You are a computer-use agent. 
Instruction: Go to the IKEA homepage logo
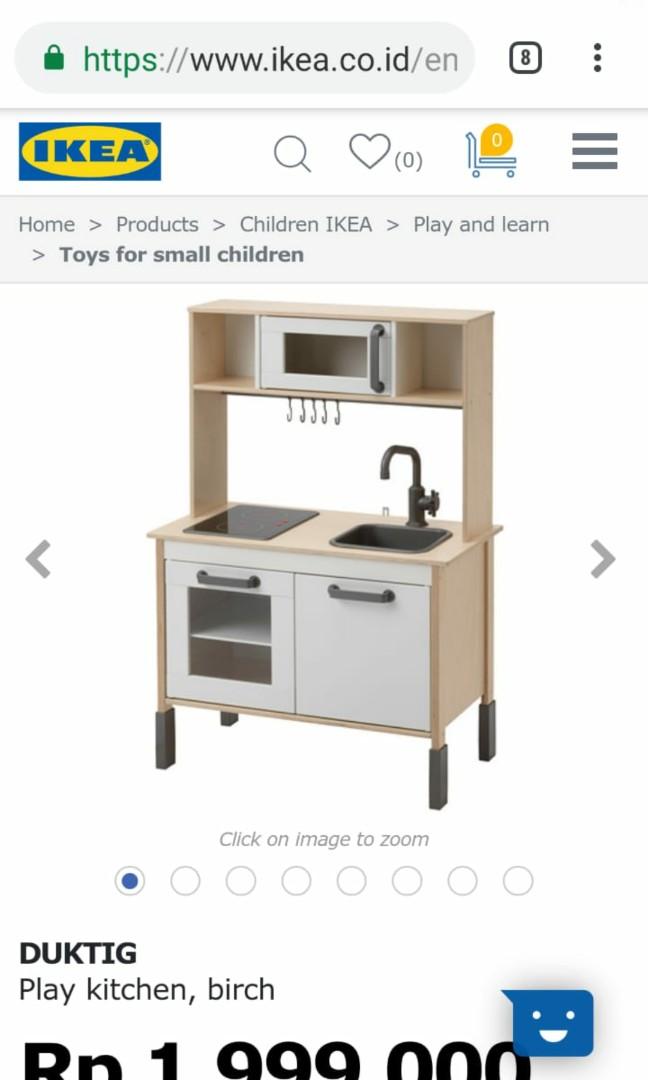[x=90, y=152]
